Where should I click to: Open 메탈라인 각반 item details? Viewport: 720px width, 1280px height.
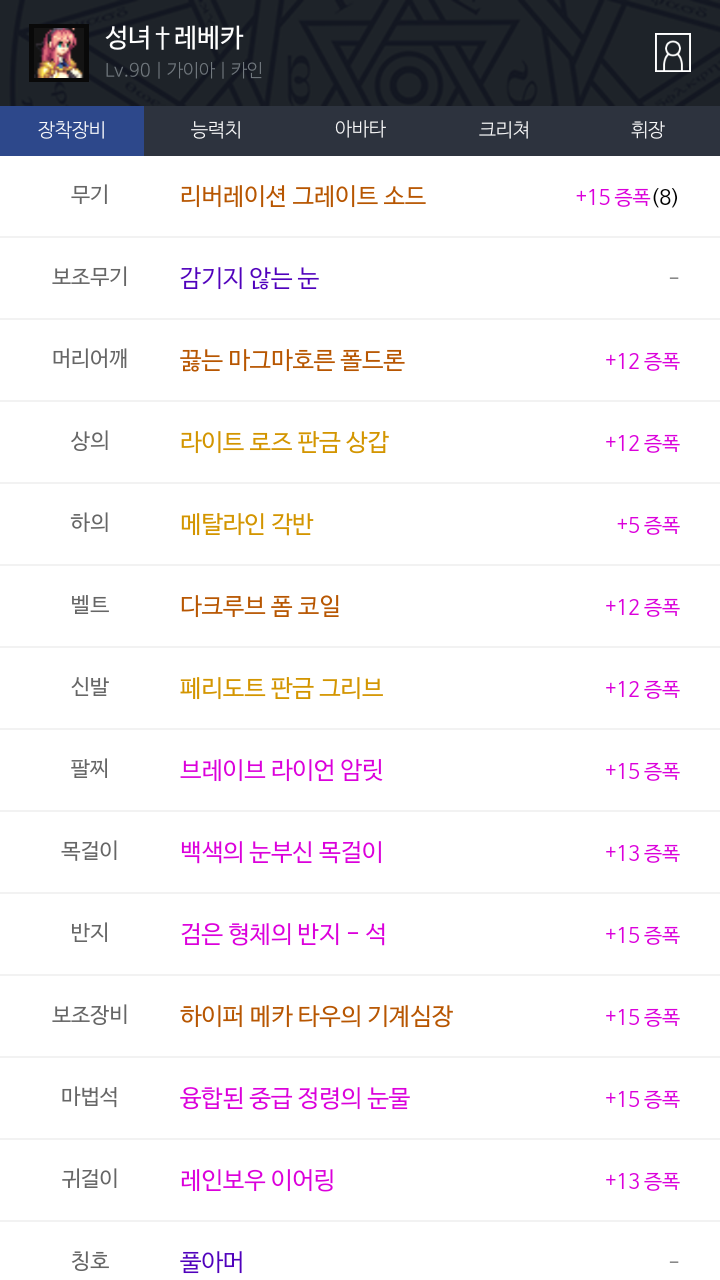click(246, 524)
